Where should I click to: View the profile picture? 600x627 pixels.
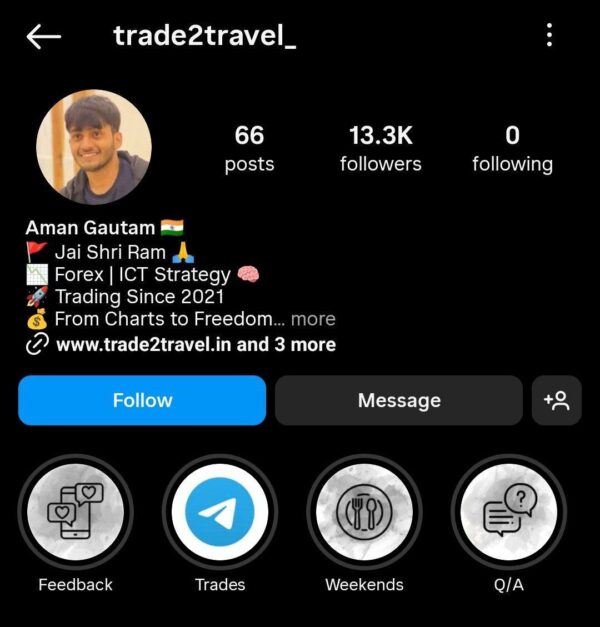pos(94,147)
